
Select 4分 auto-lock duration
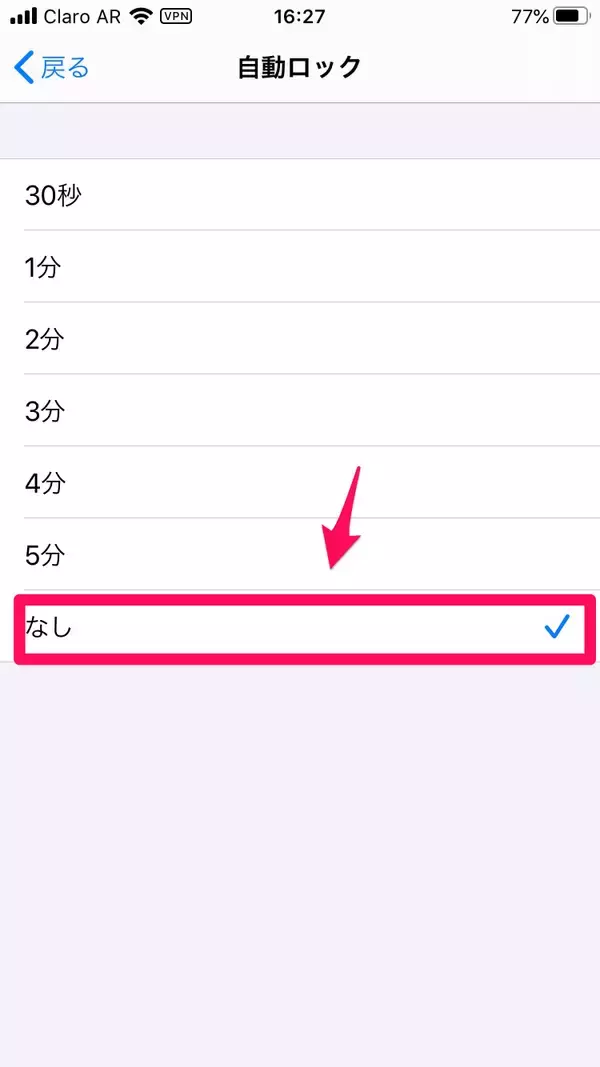[x=300, y=483]
